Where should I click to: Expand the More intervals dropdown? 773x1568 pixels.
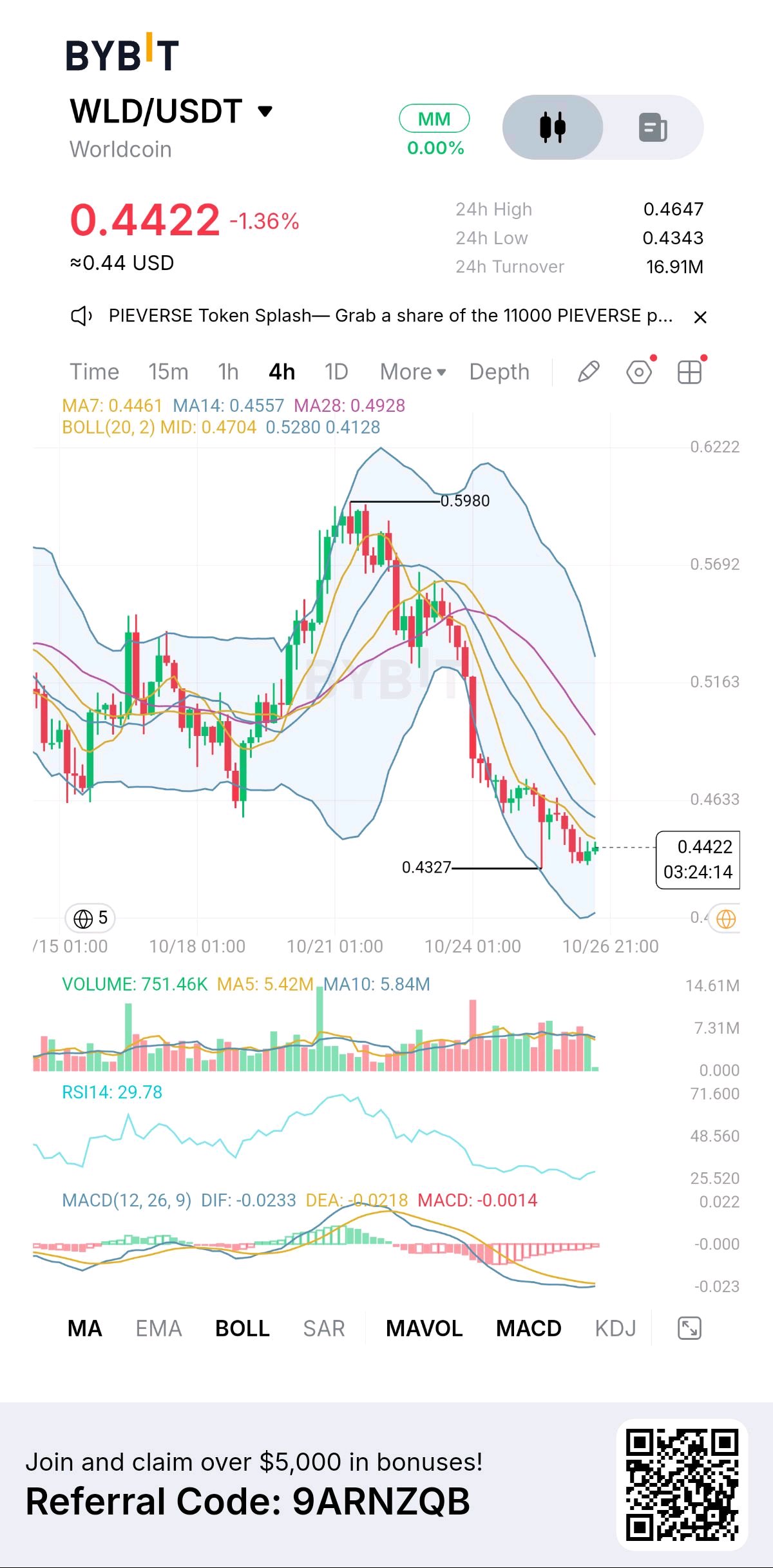point(413,372)
